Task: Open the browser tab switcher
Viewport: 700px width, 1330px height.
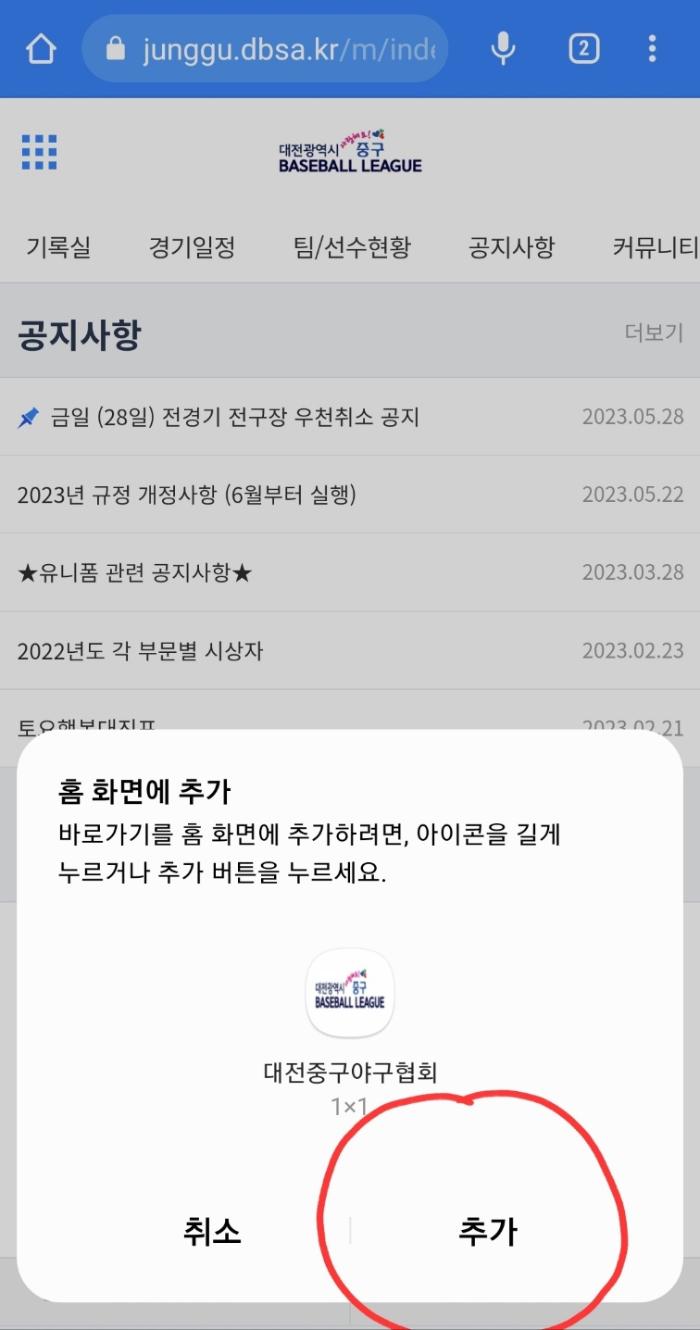Action: pyautogui.click(x=584, y=49)
